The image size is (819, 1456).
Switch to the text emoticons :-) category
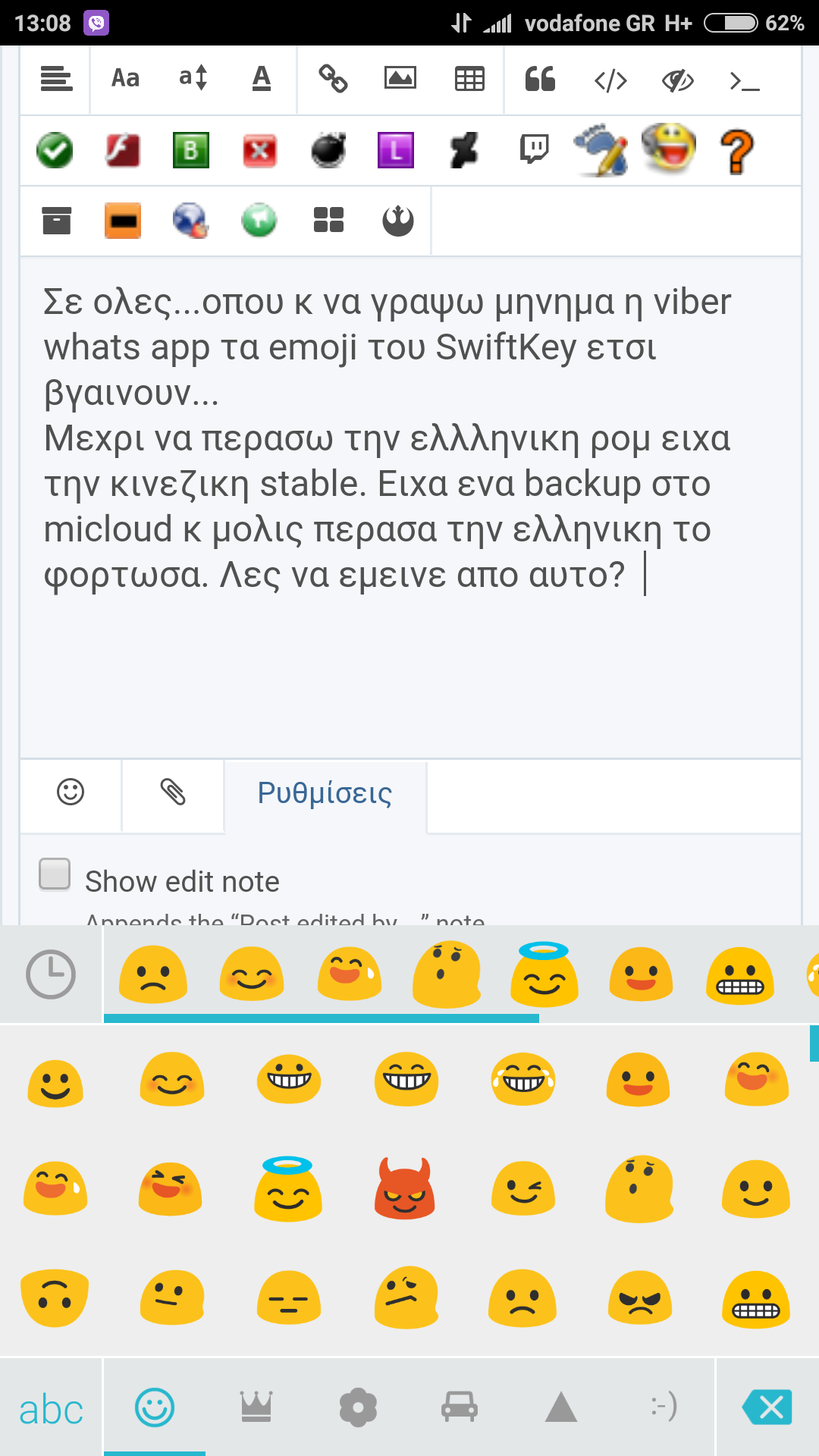click(664, 1407)
